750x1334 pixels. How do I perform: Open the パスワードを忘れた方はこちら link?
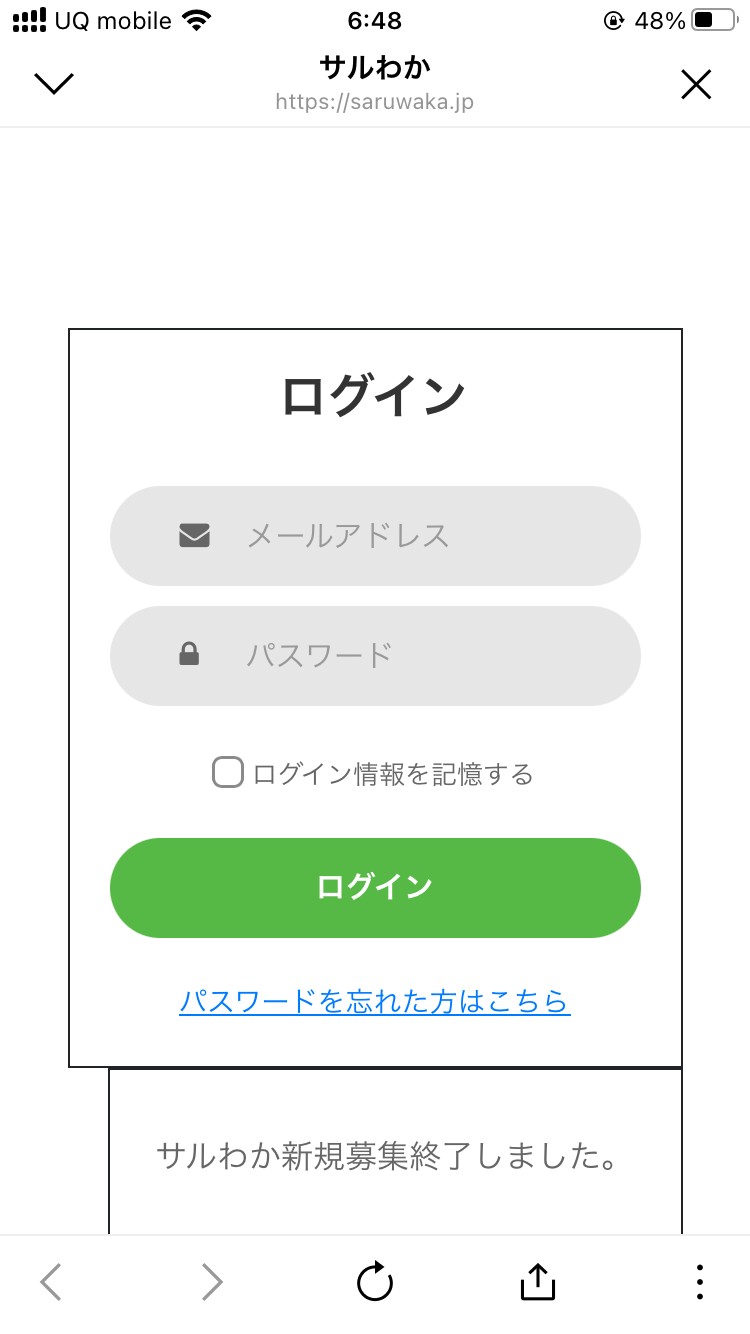375,1001
